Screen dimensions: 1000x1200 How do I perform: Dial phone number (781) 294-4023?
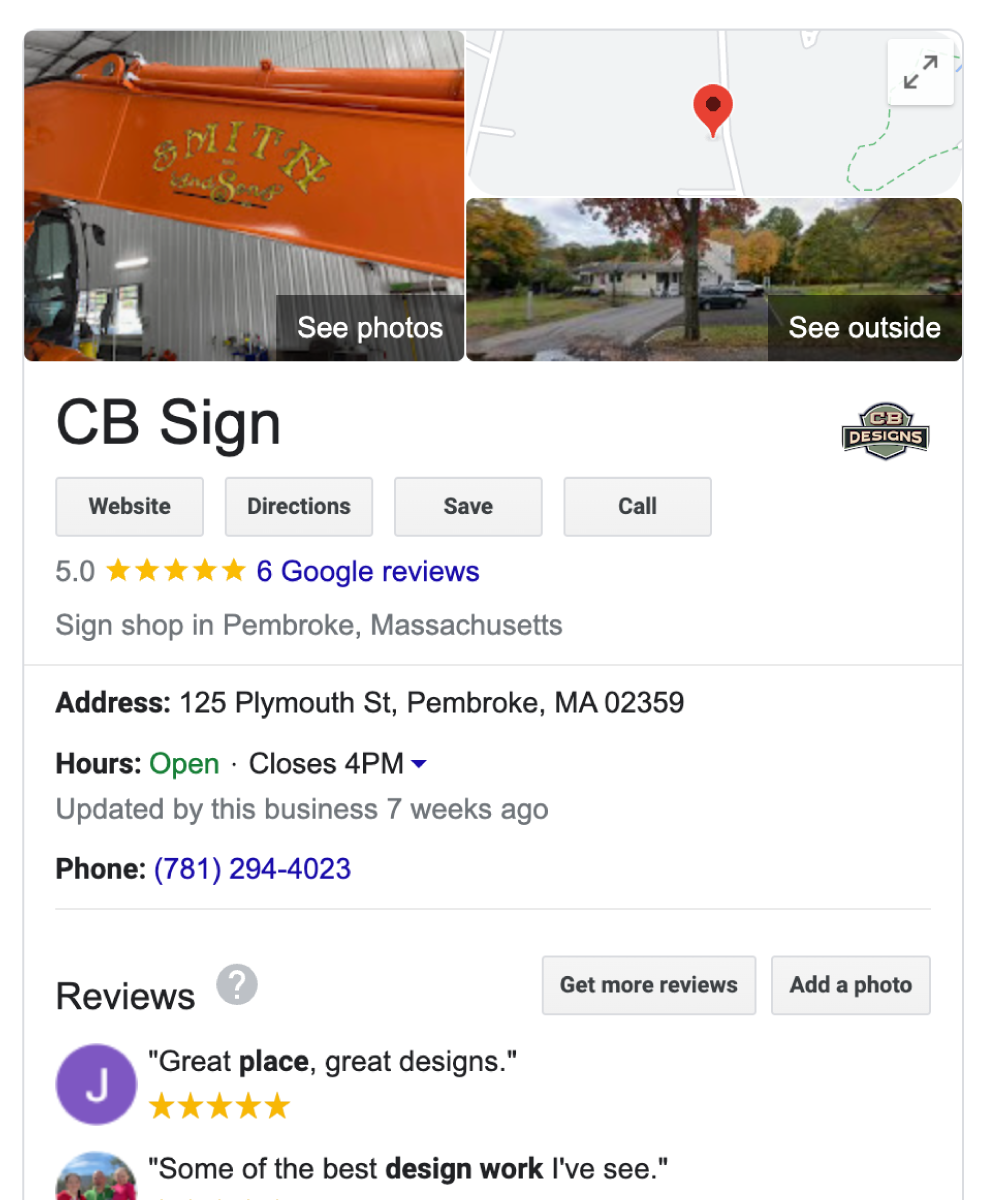(252, 868)
